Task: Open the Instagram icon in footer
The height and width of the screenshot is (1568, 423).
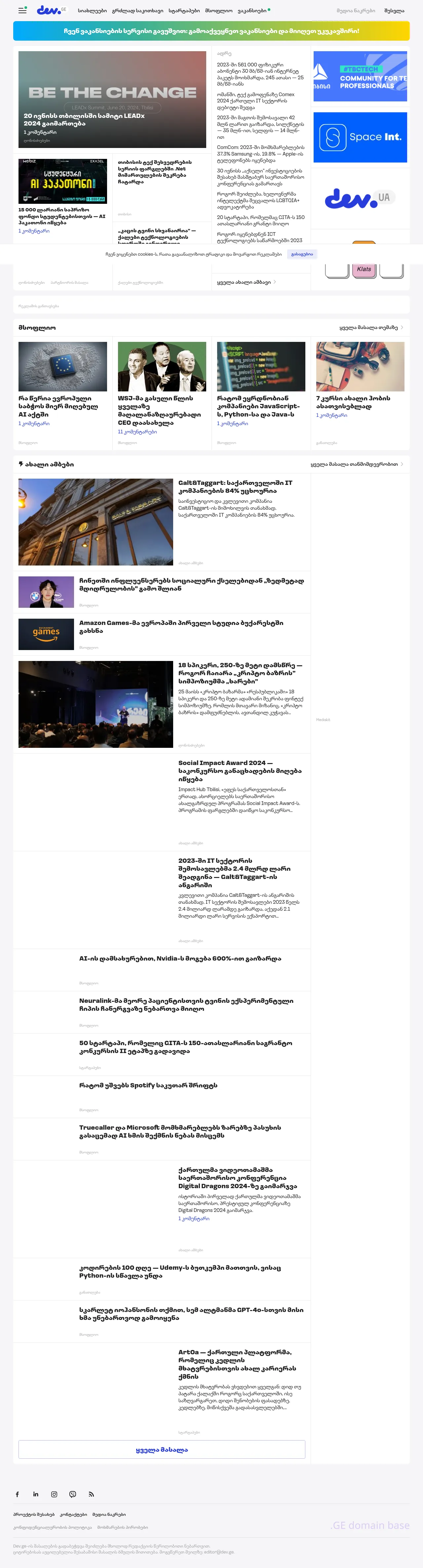Action: pos(54,1494)
